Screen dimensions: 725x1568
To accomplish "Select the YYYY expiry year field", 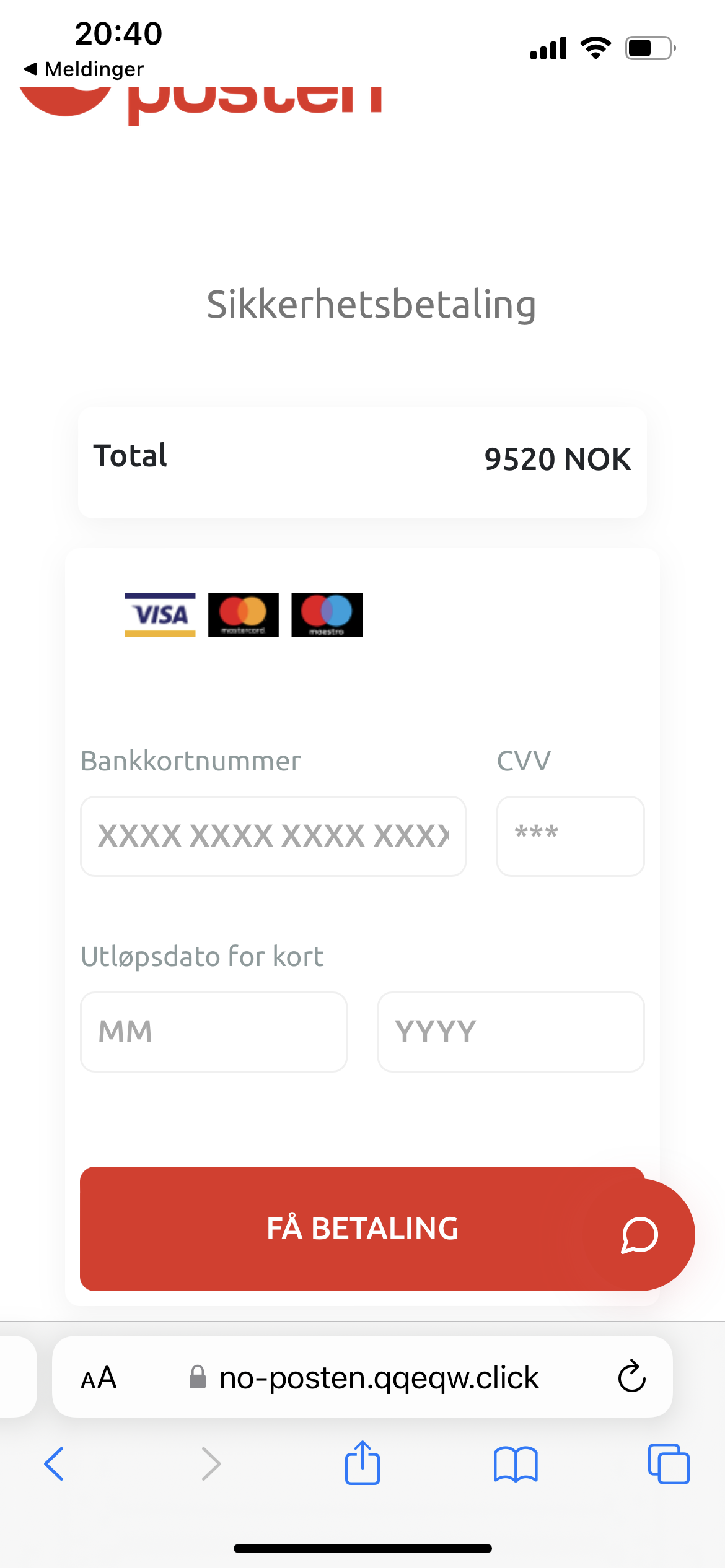I will click(511, 1032).
